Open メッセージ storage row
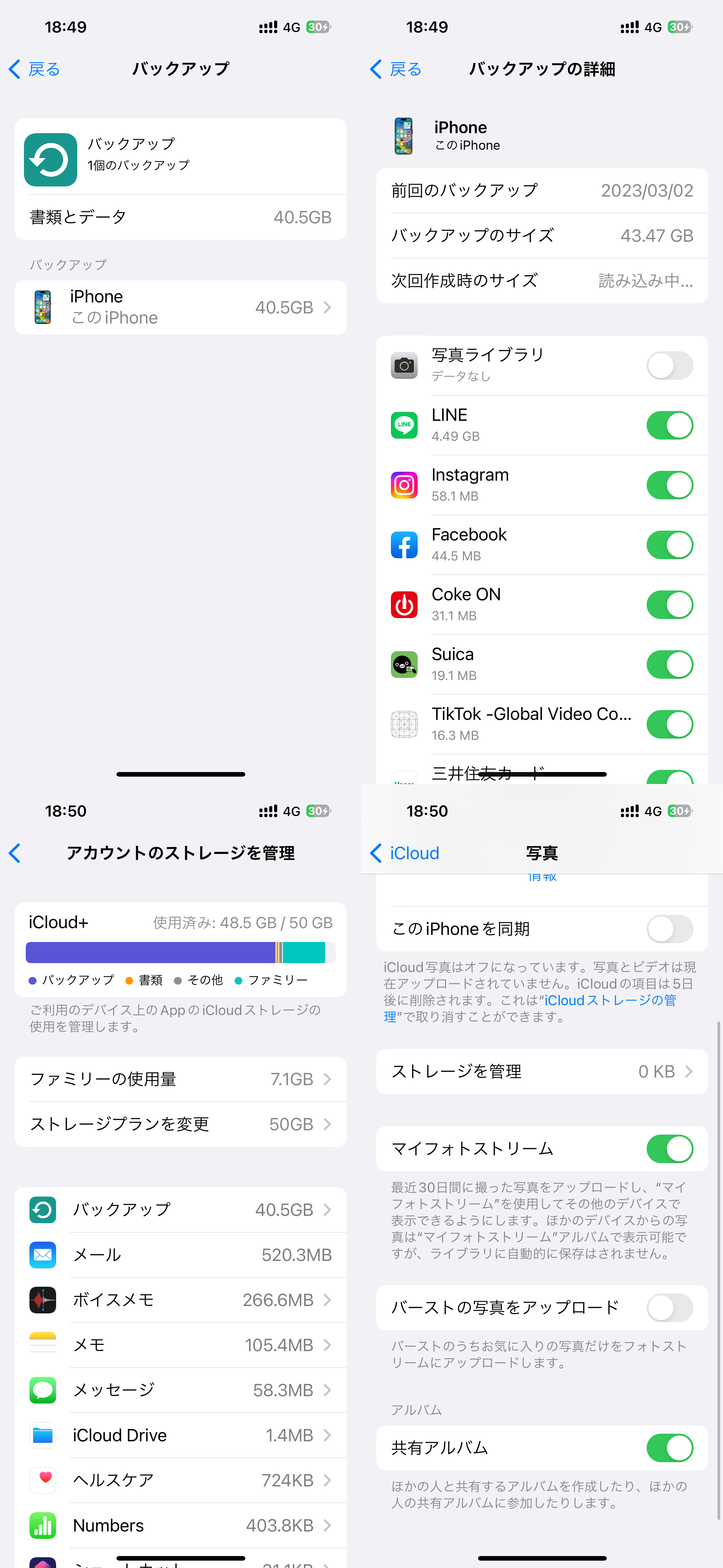 coord(181,1390)
